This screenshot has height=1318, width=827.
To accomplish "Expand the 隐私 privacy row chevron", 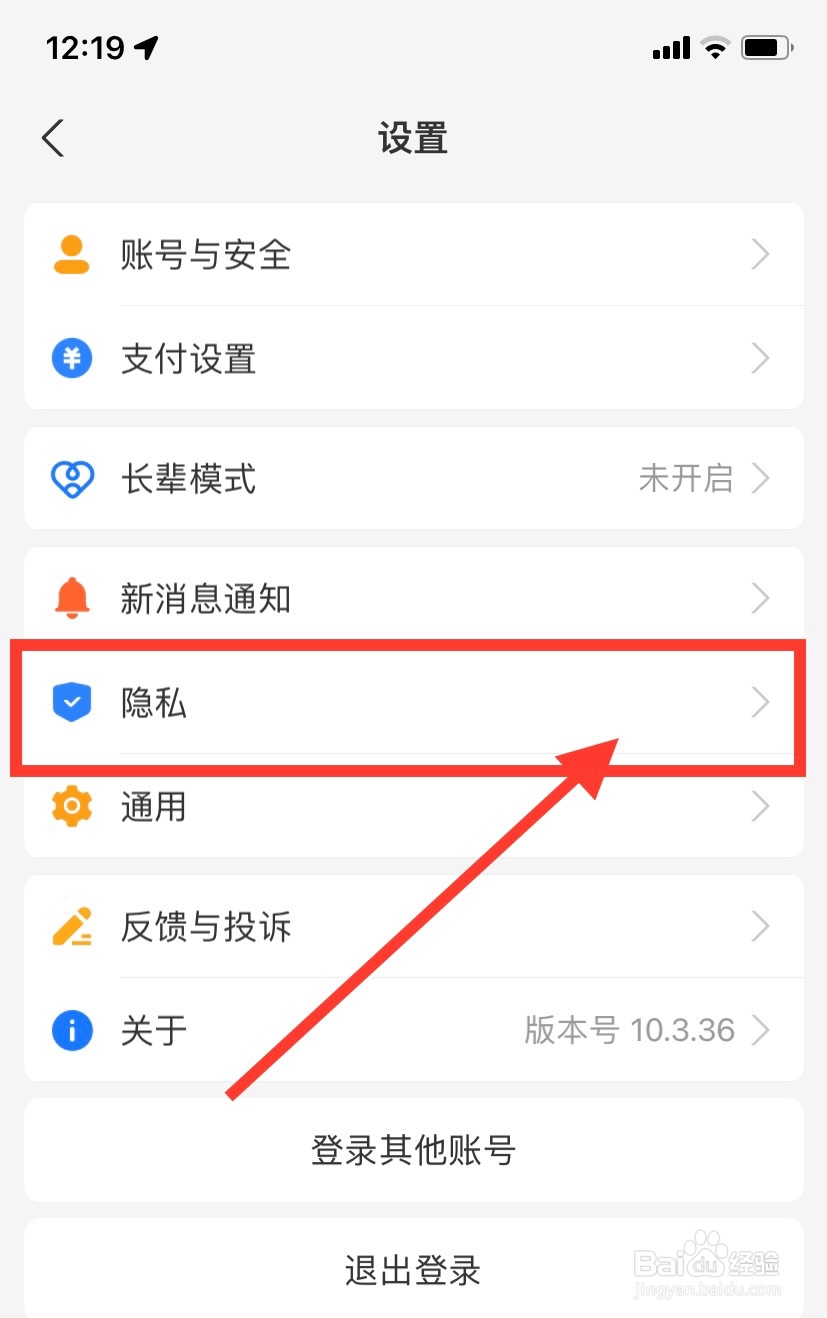I will pos(759,703).
